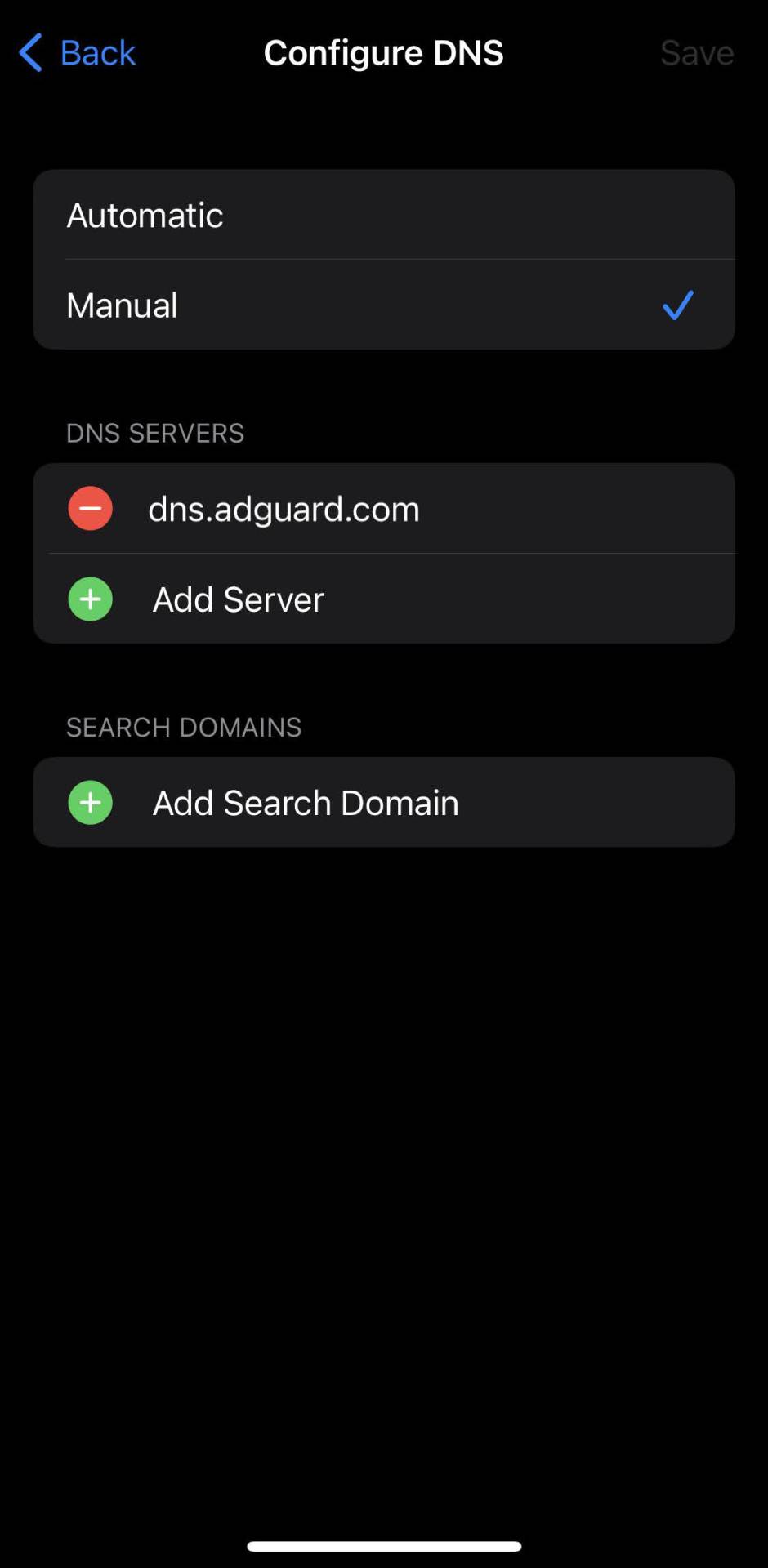Tap the blue checkmark next to Manual
The height and width of the screenshot is (1568, 768).
tap(676, 305)
